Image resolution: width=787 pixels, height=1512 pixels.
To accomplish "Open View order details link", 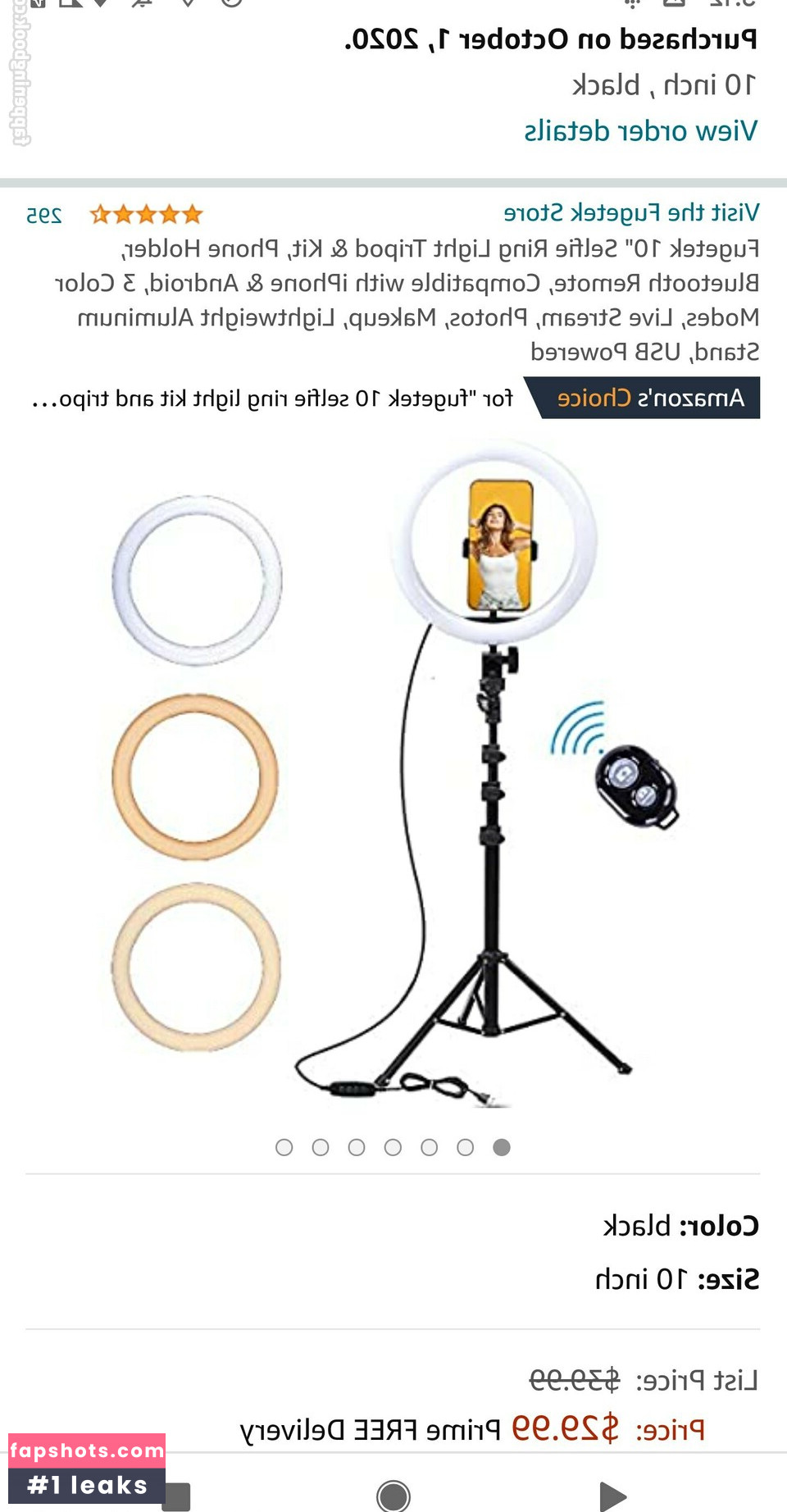I will pyautogui.click(x=640, y=131).
